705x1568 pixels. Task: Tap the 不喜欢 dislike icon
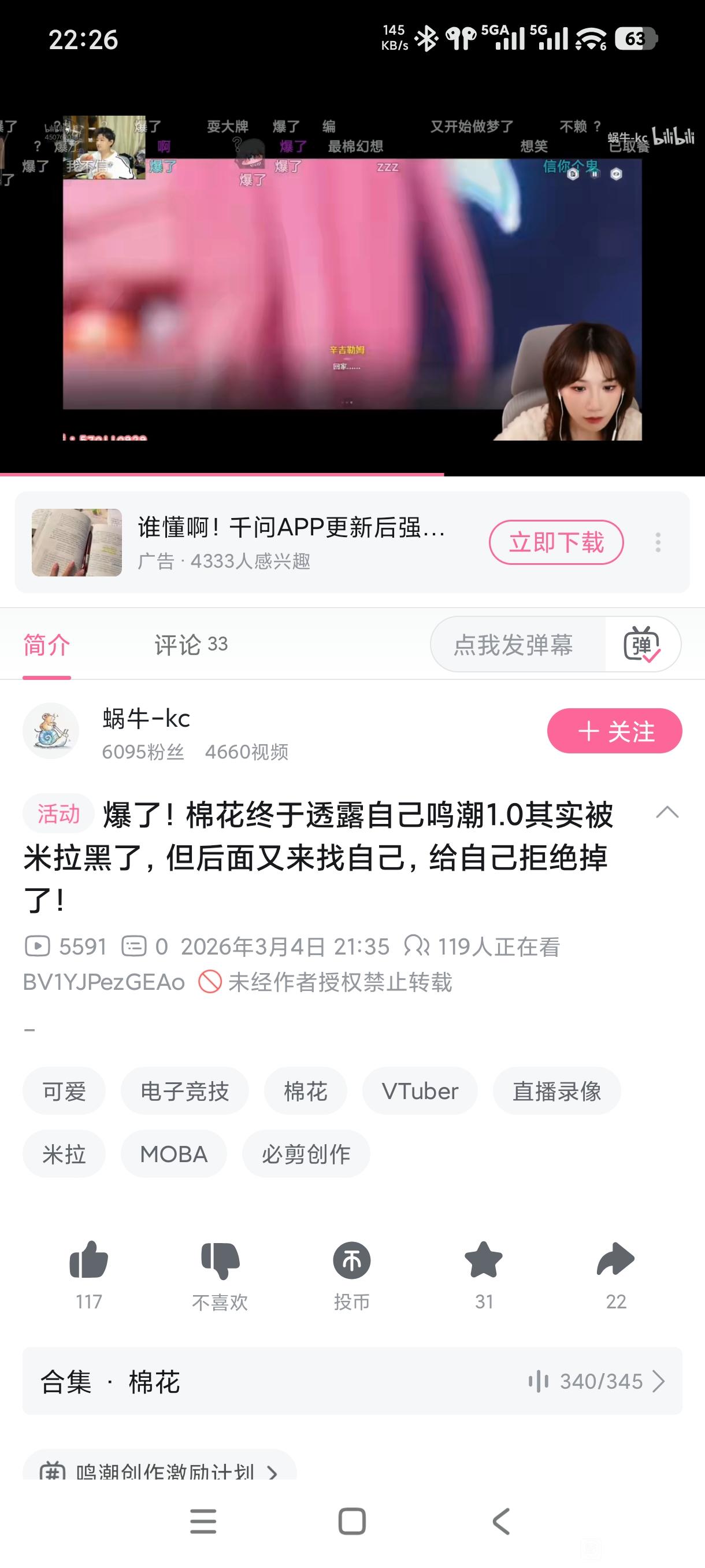tap(220, 1260)
